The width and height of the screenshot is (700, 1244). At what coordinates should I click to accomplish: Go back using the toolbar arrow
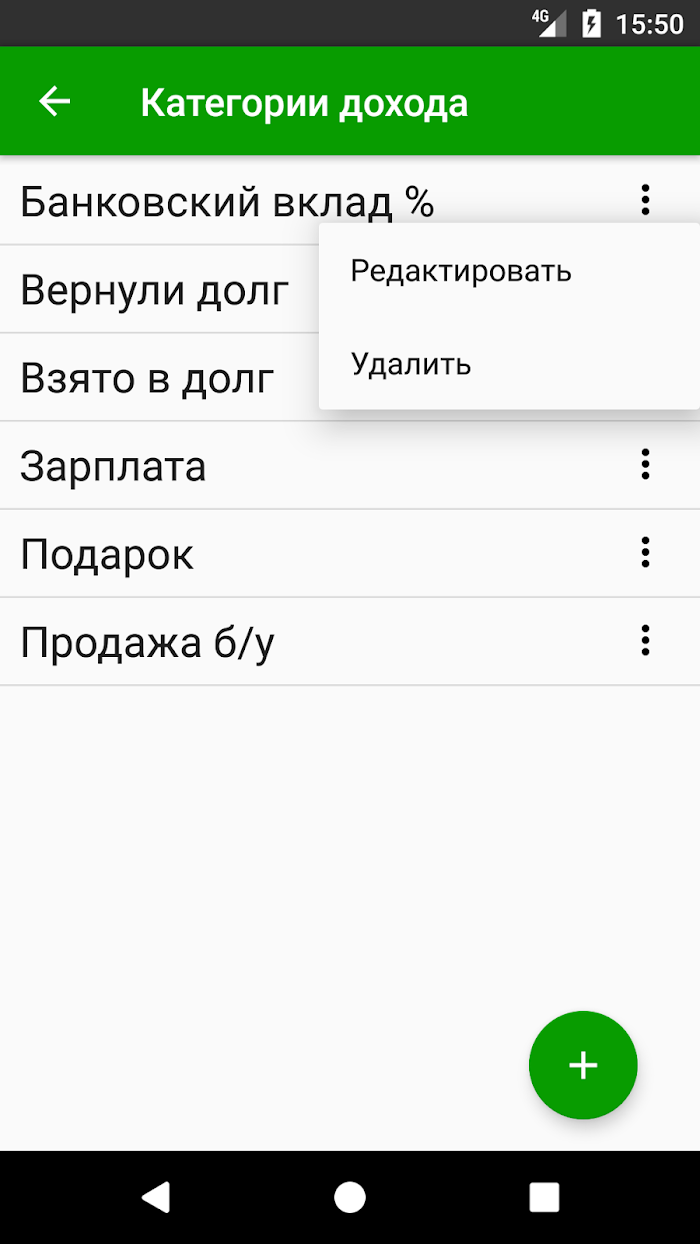(x=55, y=101)
